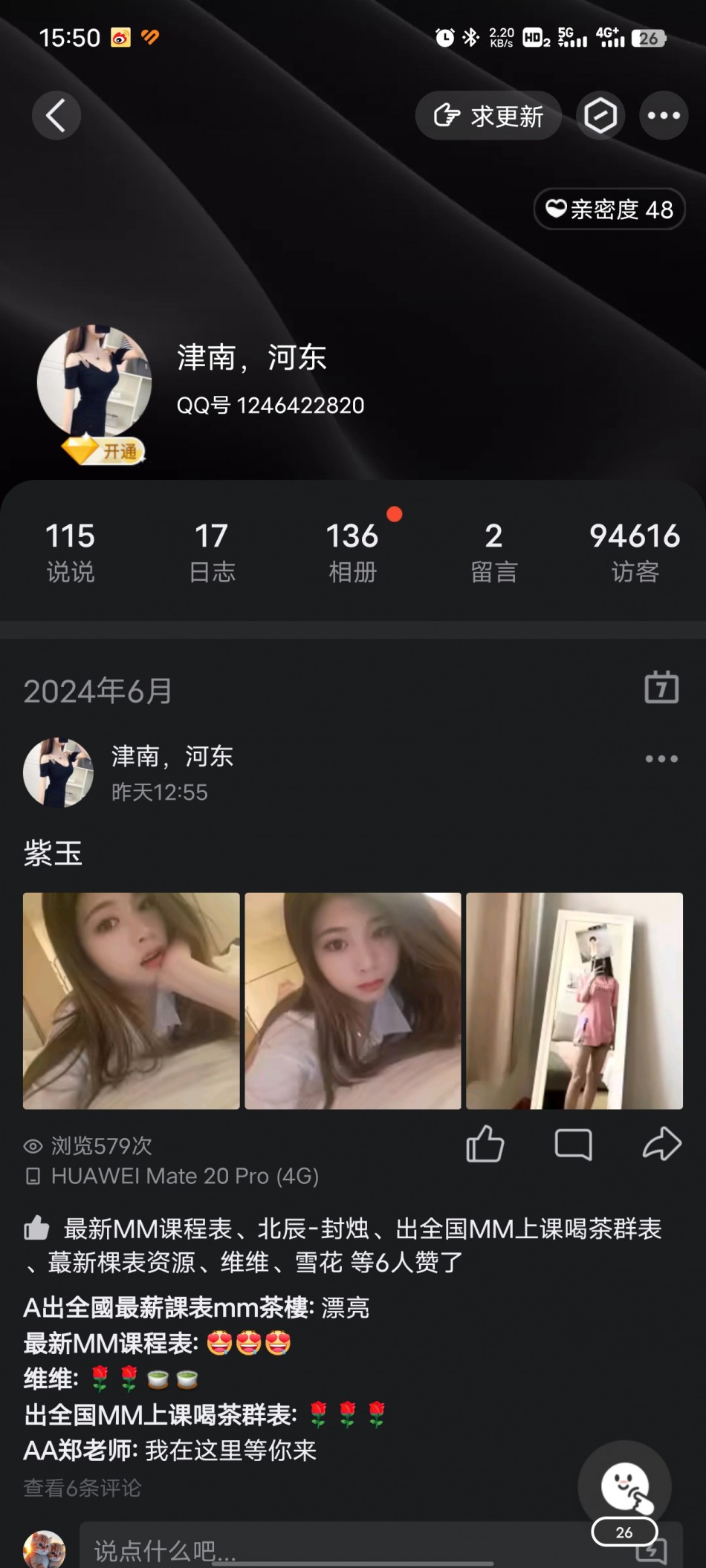Viewport: 706px width, 1568px height.
Task: Go back using the top-left arrow
Action: [56, 116]
